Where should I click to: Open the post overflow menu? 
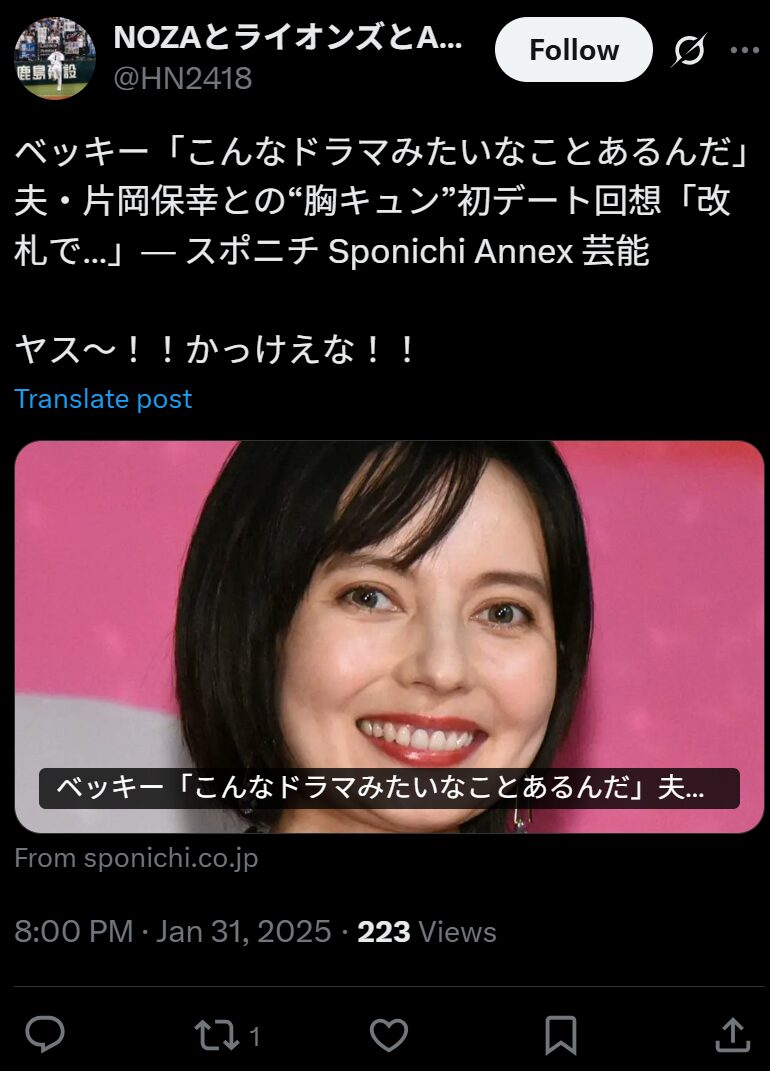[x=744, y=50]
